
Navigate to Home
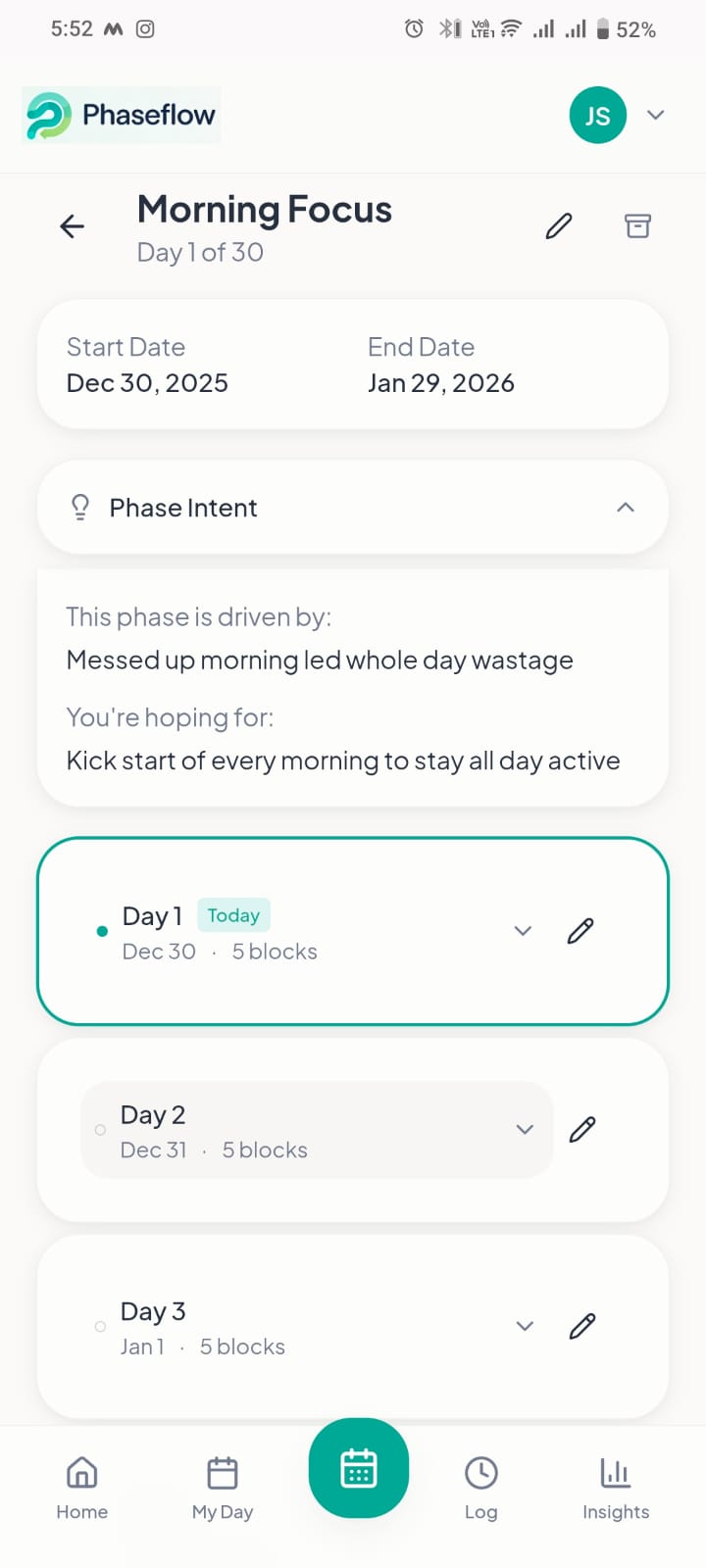coord(81,1485)
